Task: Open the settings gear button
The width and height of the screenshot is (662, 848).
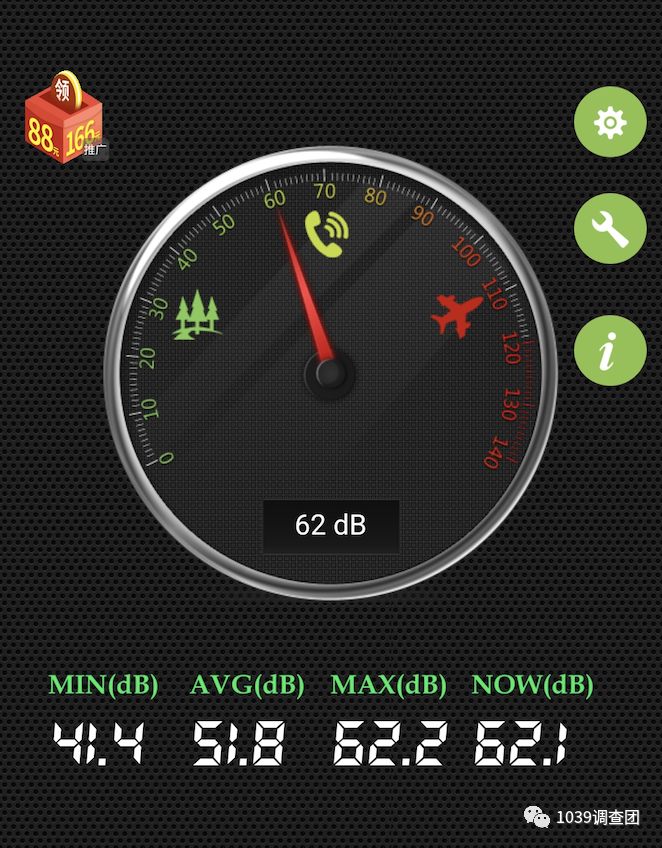Action: pyautogui.click(x=610, y=123)
